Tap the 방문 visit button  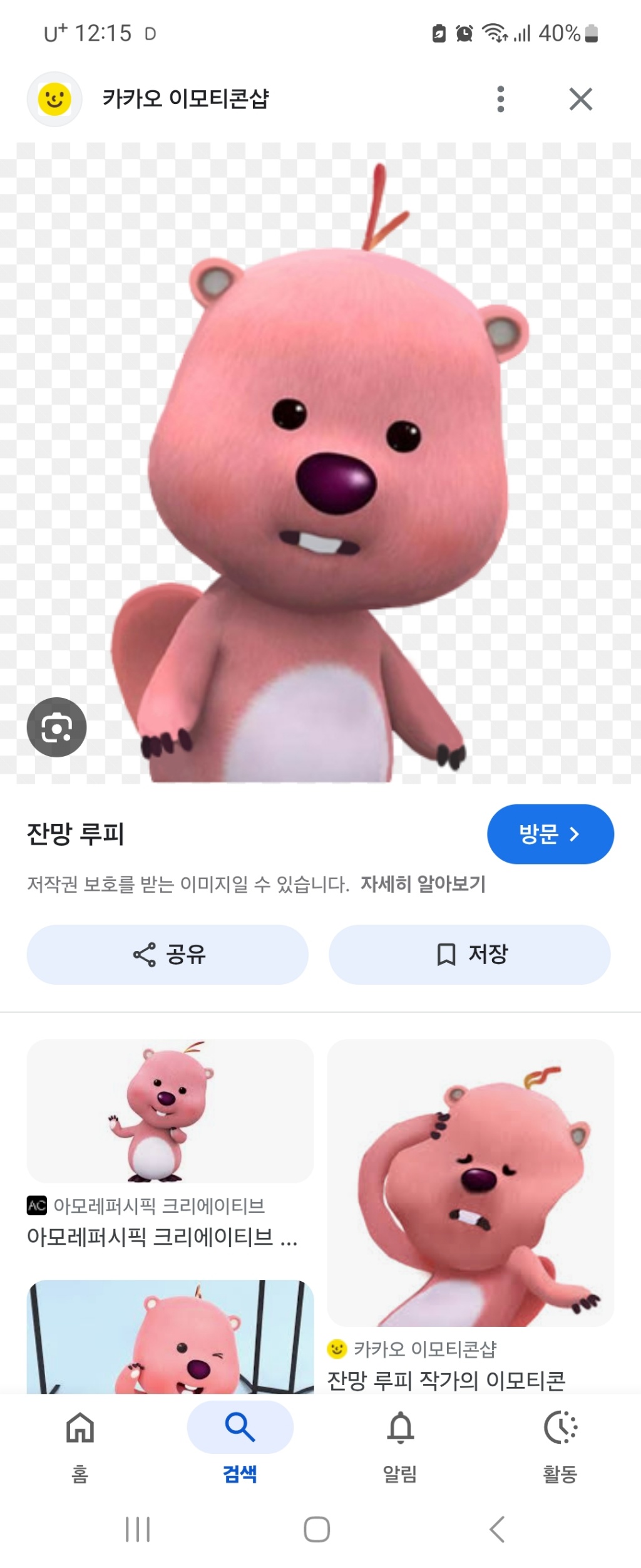[550, 834]
